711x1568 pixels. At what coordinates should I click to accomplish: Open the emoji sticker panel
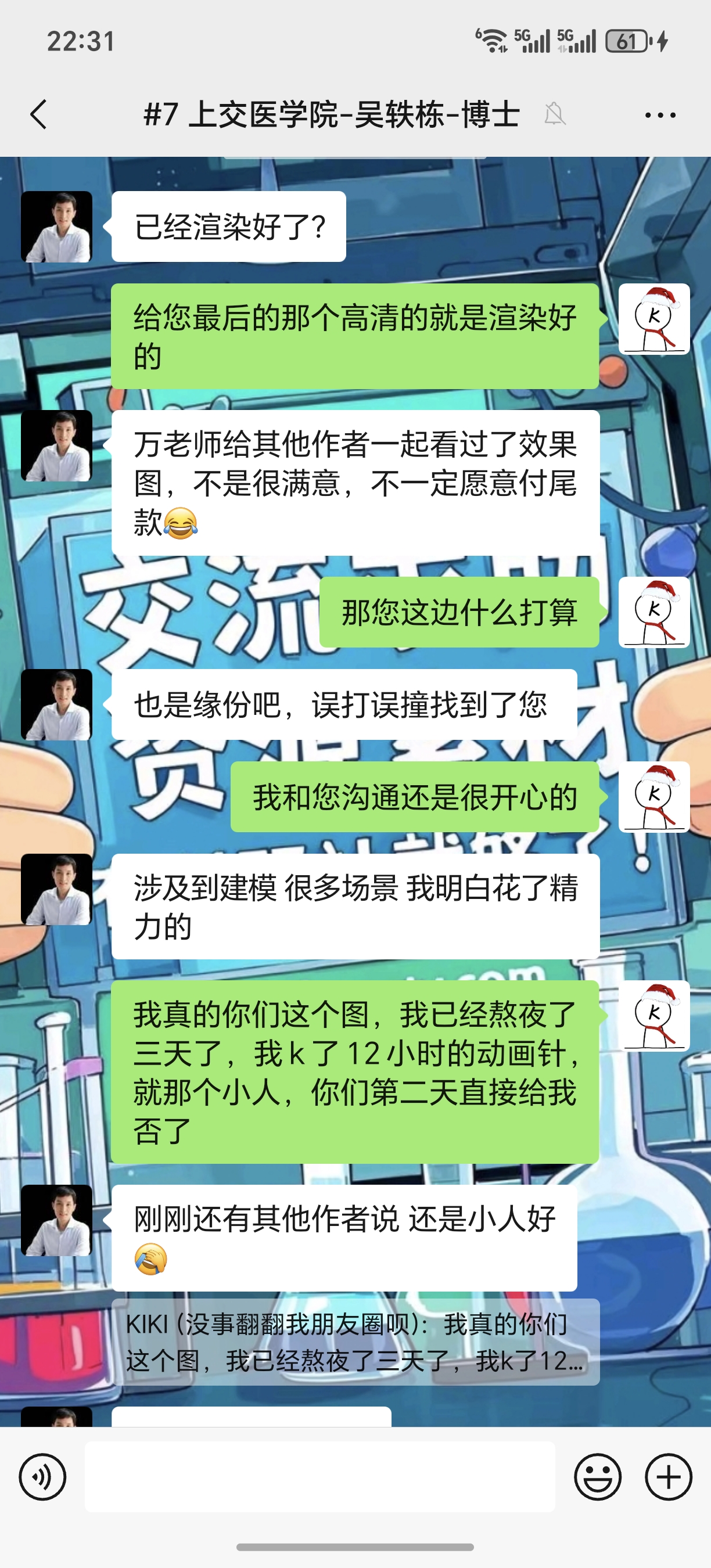point(597,1476)
